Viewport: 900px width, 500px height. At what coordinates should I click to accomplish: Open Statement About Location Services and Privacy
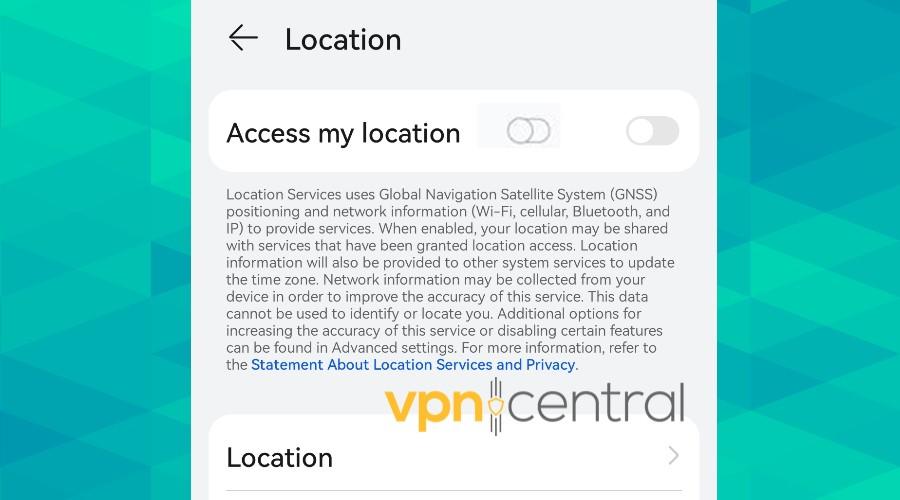412,365
